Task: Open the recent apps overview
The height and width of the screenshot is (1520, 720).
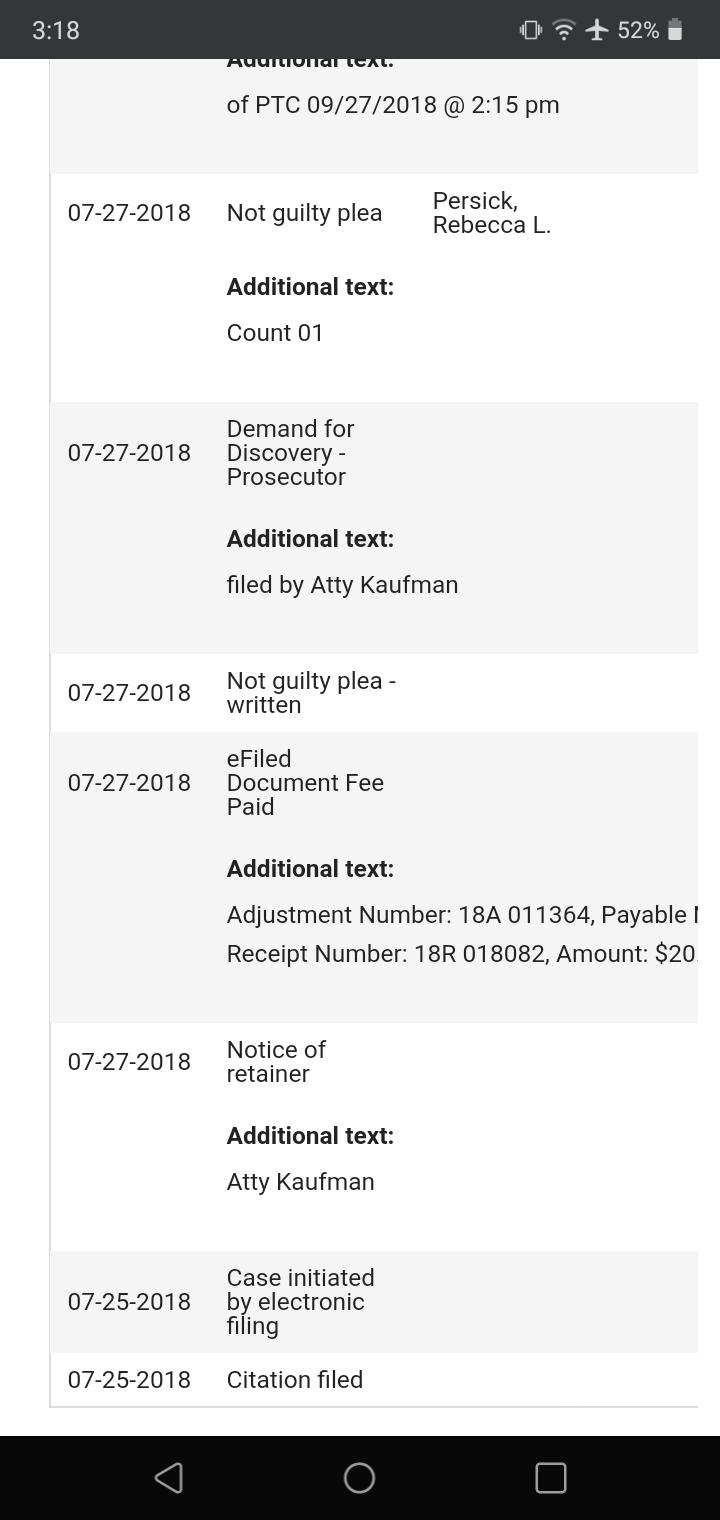Action: (551, 1477)
